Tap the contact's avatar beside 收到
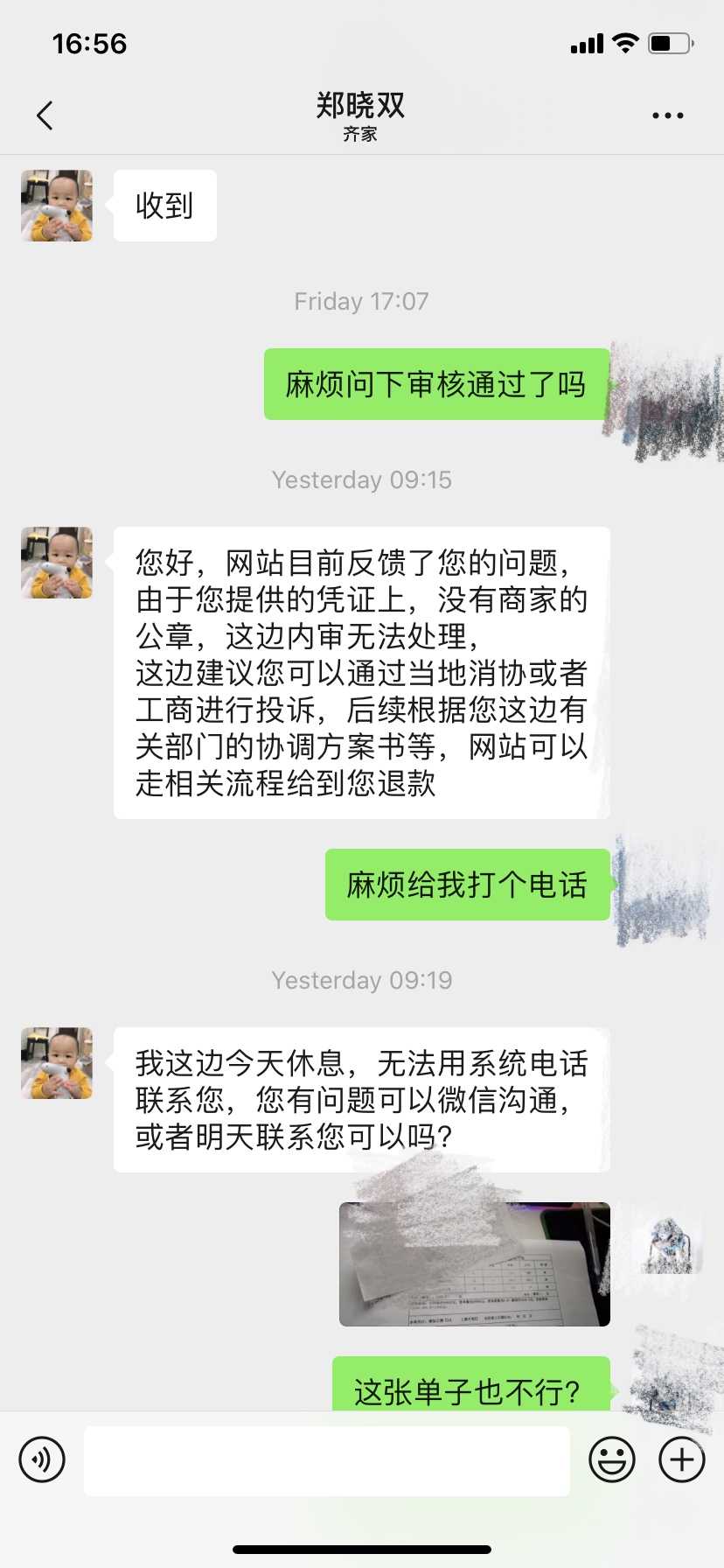Viewport: 724px width, 1568px height. [x=57, y=206]
